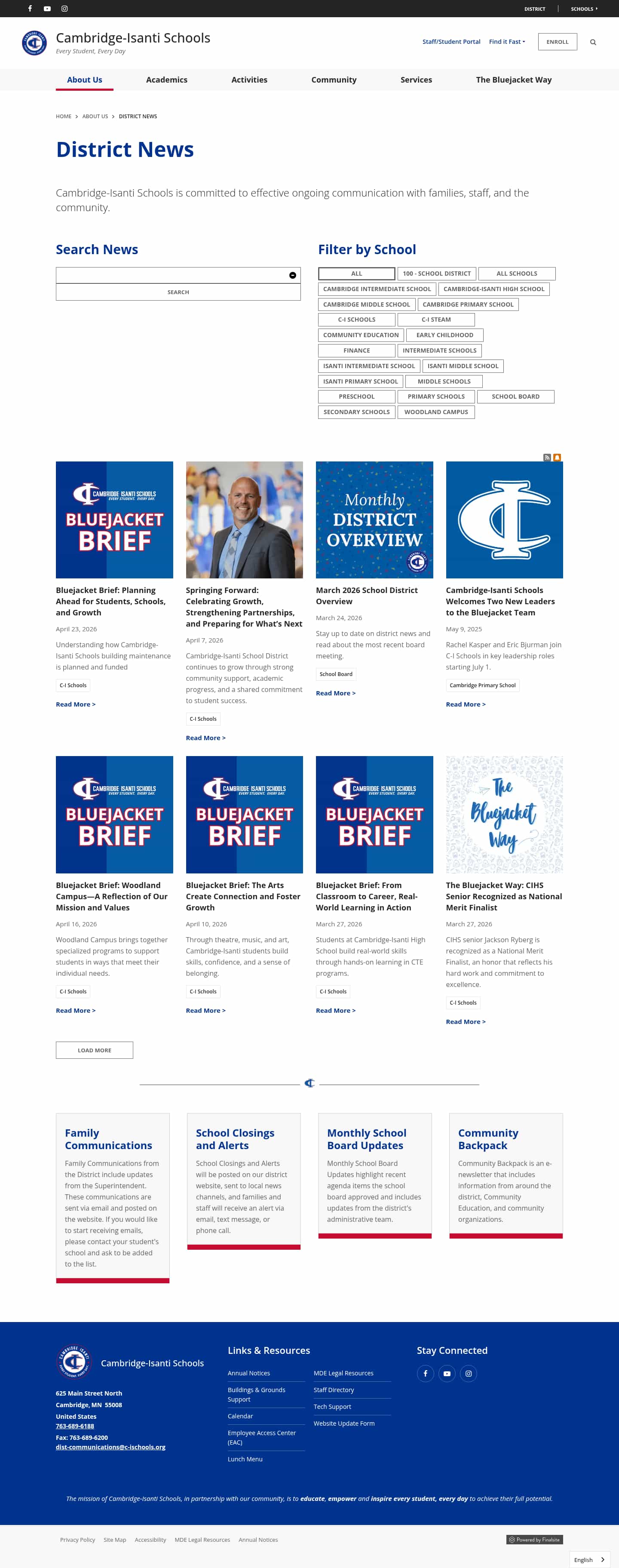
Task: Open site search via header magnifier icon
Action: 593,42
